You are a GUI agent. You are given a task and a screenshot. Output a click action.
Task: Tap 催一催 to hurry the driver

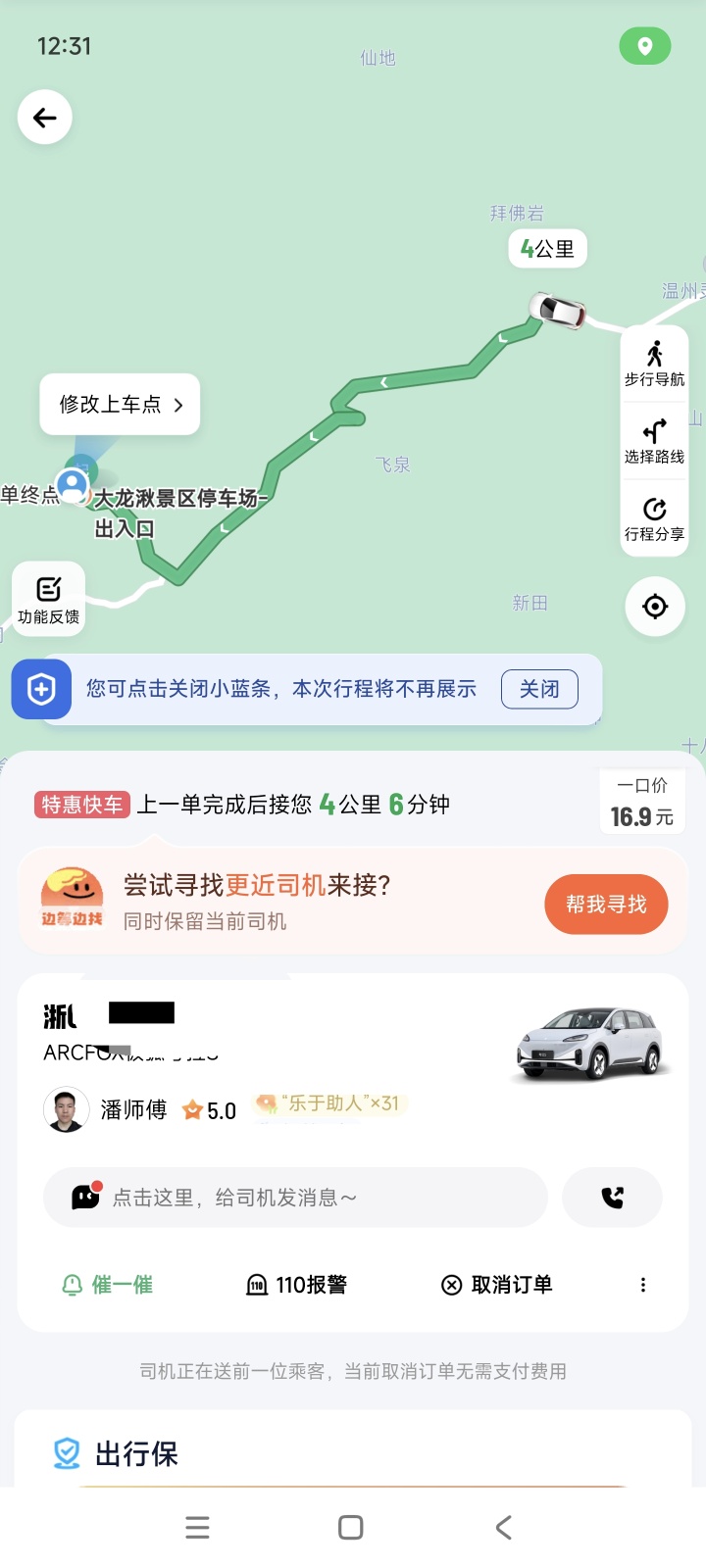[x=108, y=1285]
